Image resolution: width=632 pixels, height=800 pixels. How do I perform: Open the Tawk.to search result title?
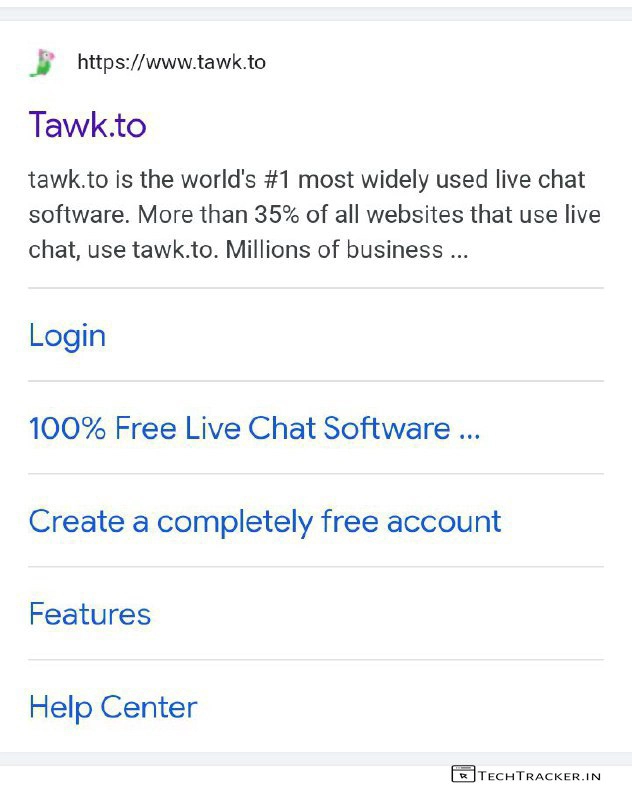[87, 125]
